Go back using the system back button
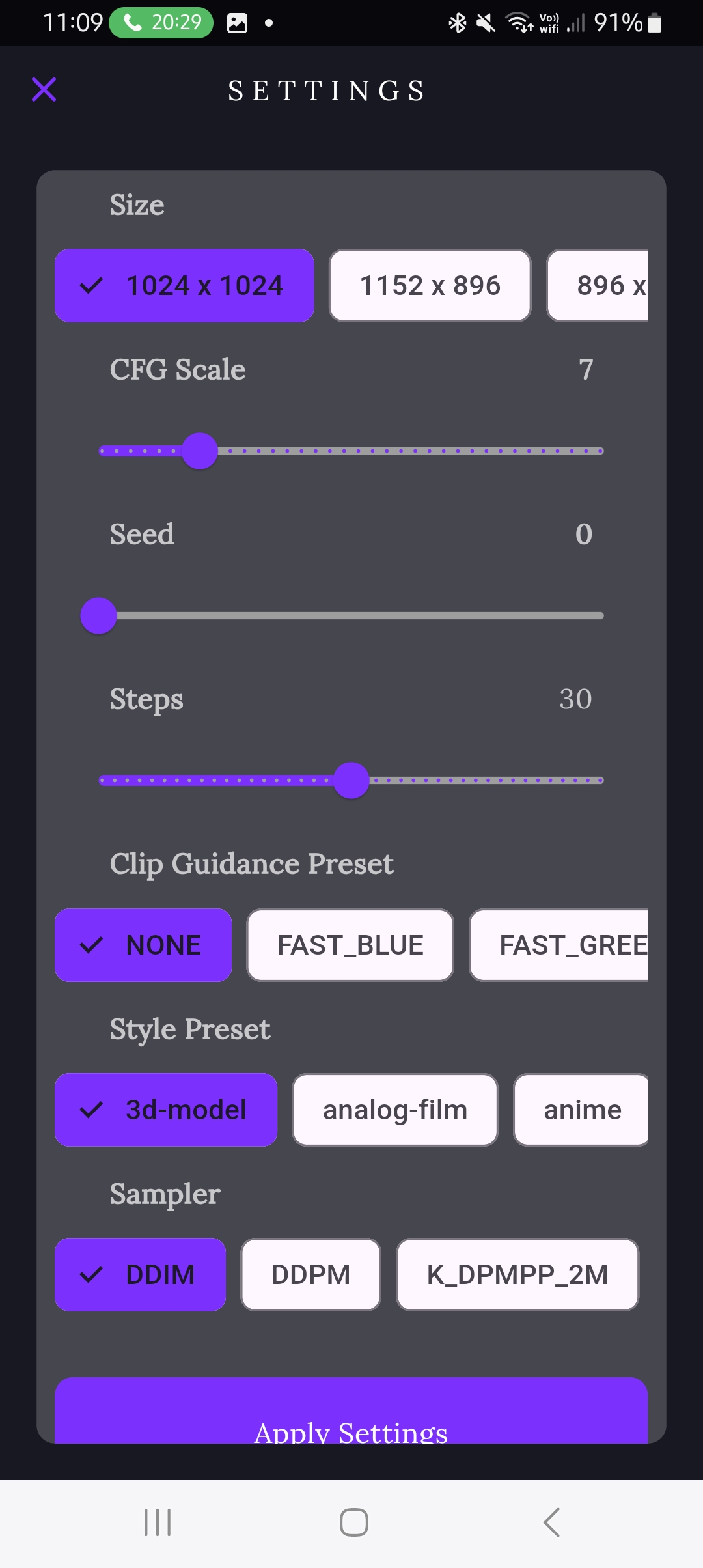The height and width of the screenshot is (1568, 703). (551, 1522)
